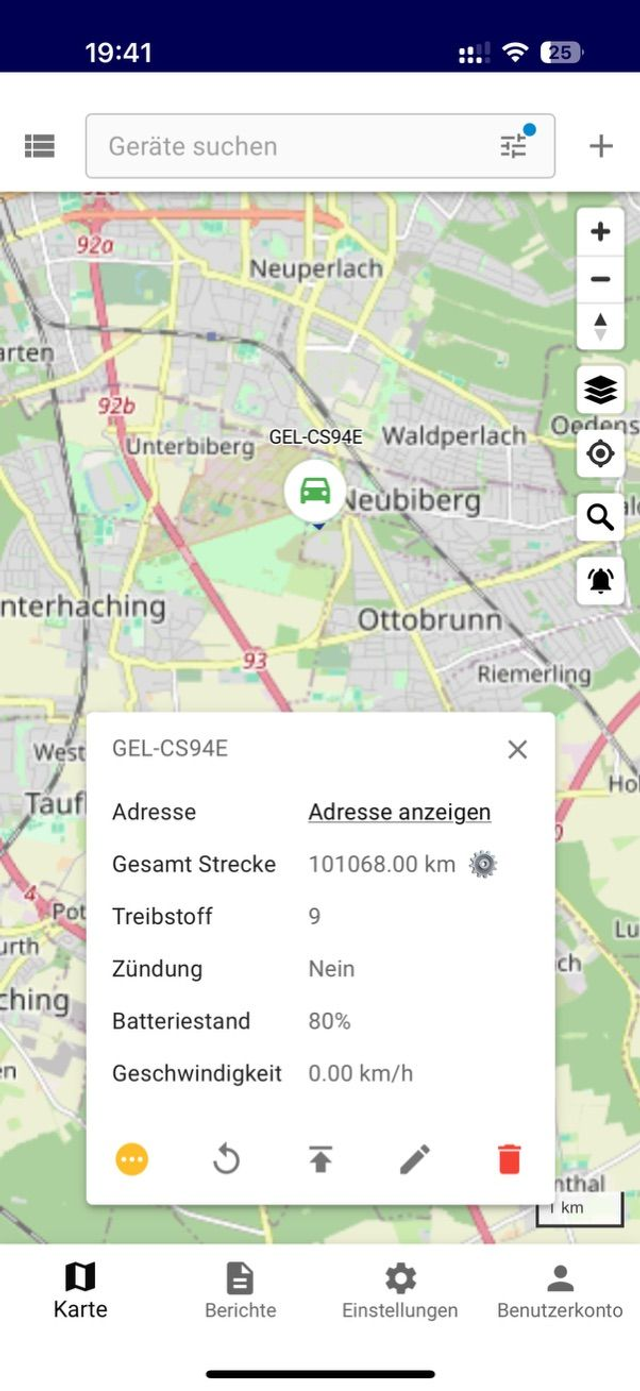Open more options for GEL-CS94E
Viewport: 640px width, 1391px height.
click(132, 1159)
